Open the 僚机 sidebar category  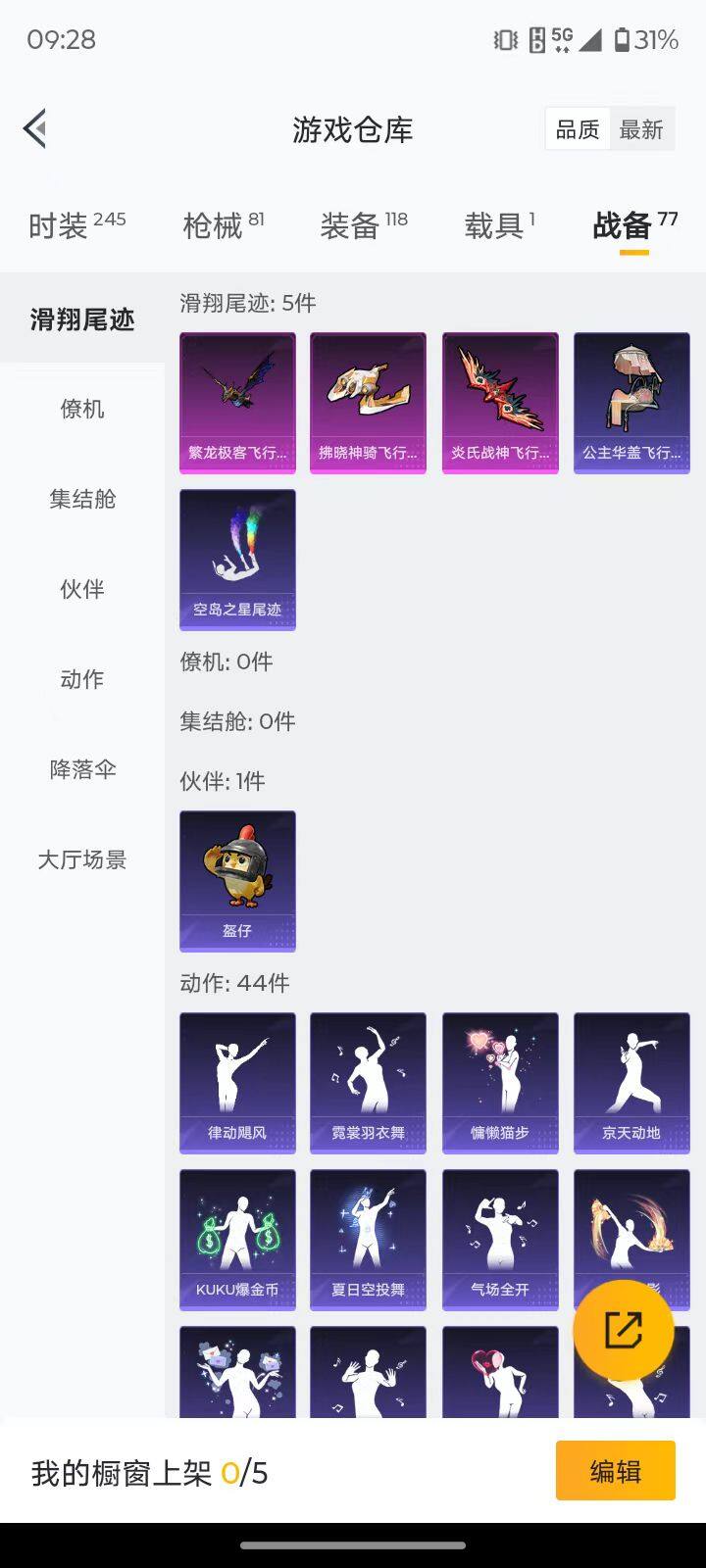82,410
